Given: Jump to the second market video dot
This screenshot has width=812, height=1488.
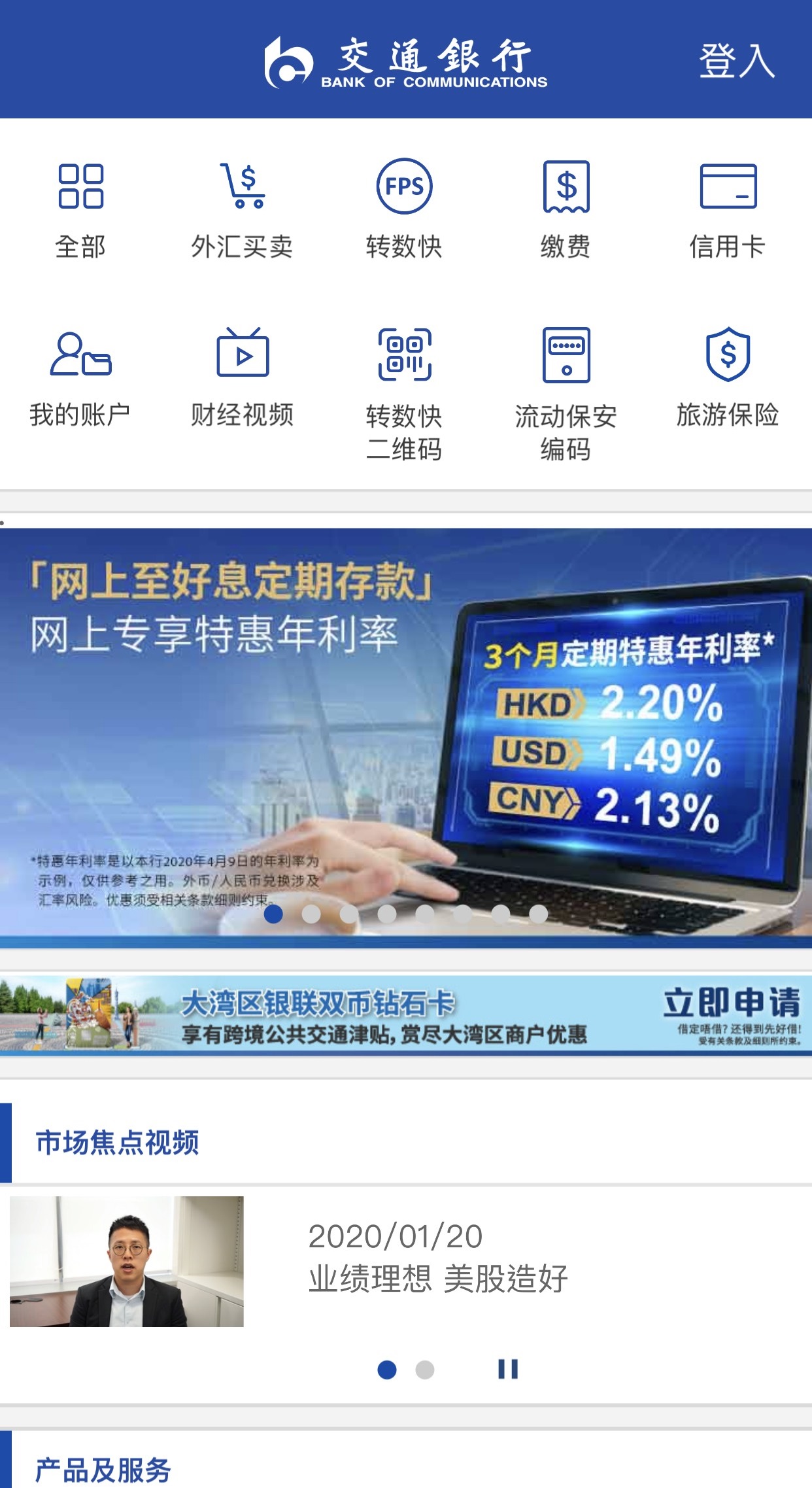Looking at the screenshot, I should click(x=425, y=1370).
